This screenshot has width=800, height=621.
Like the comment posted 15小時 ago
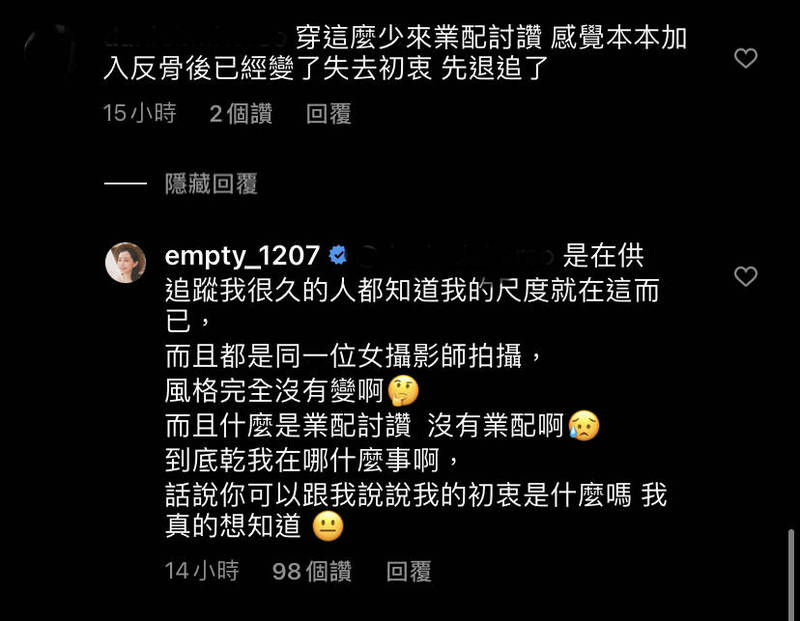click(x=745, y=59)
